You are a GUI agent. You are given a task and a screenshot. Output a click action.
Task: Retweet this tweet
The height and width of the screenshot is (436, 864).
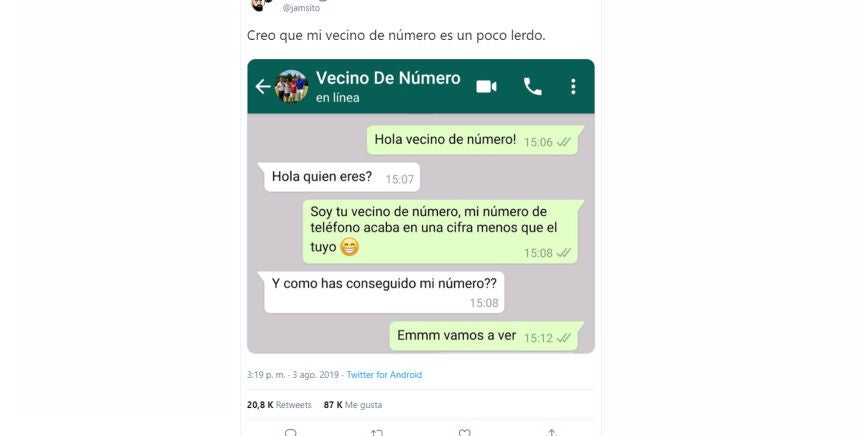coord(377,432)
